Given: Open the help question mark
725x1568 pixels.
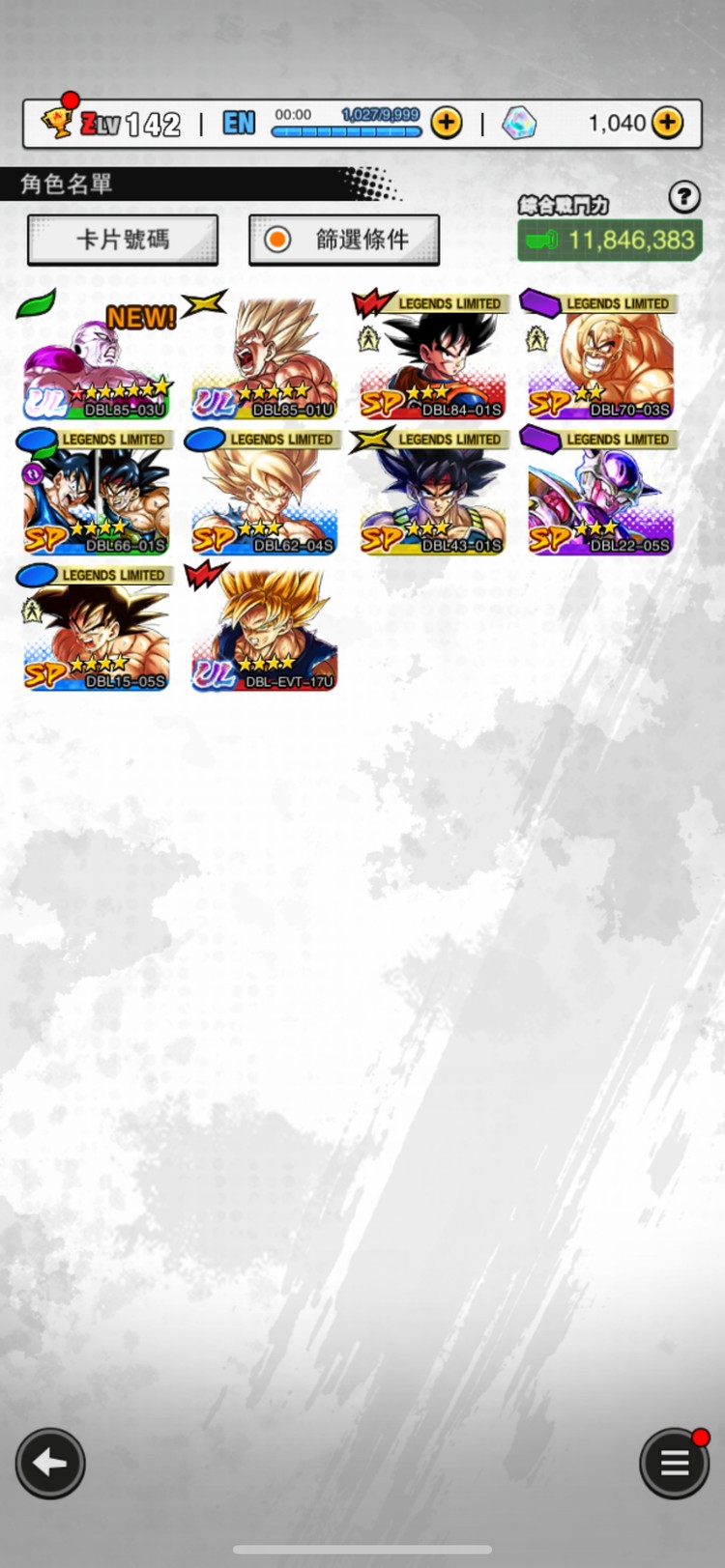Looking at the screenshot, I should (683, 197).
